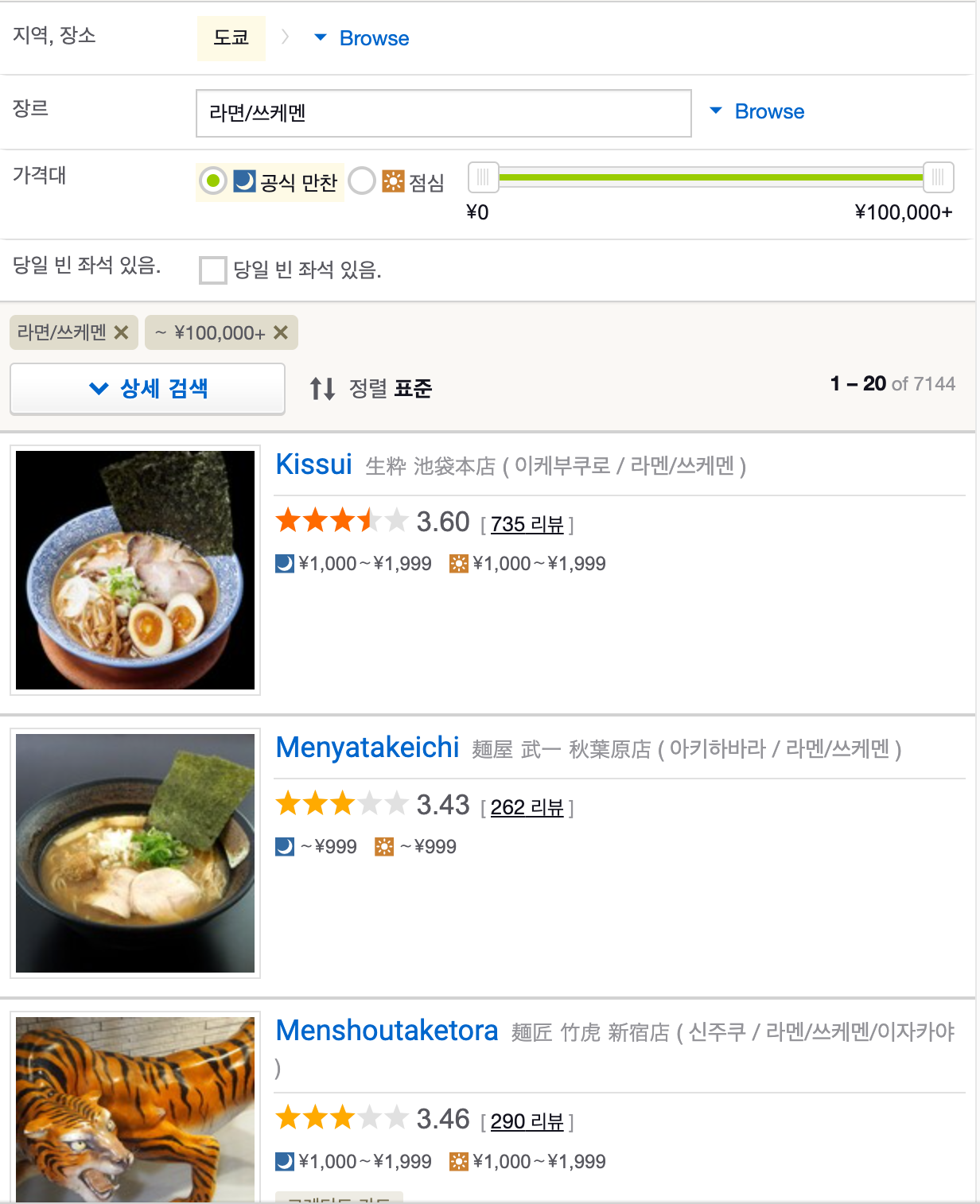The image size is (980, 1204).
Task: Open the Menyatakeichi restaurant page
Action: tap(367, 748)
